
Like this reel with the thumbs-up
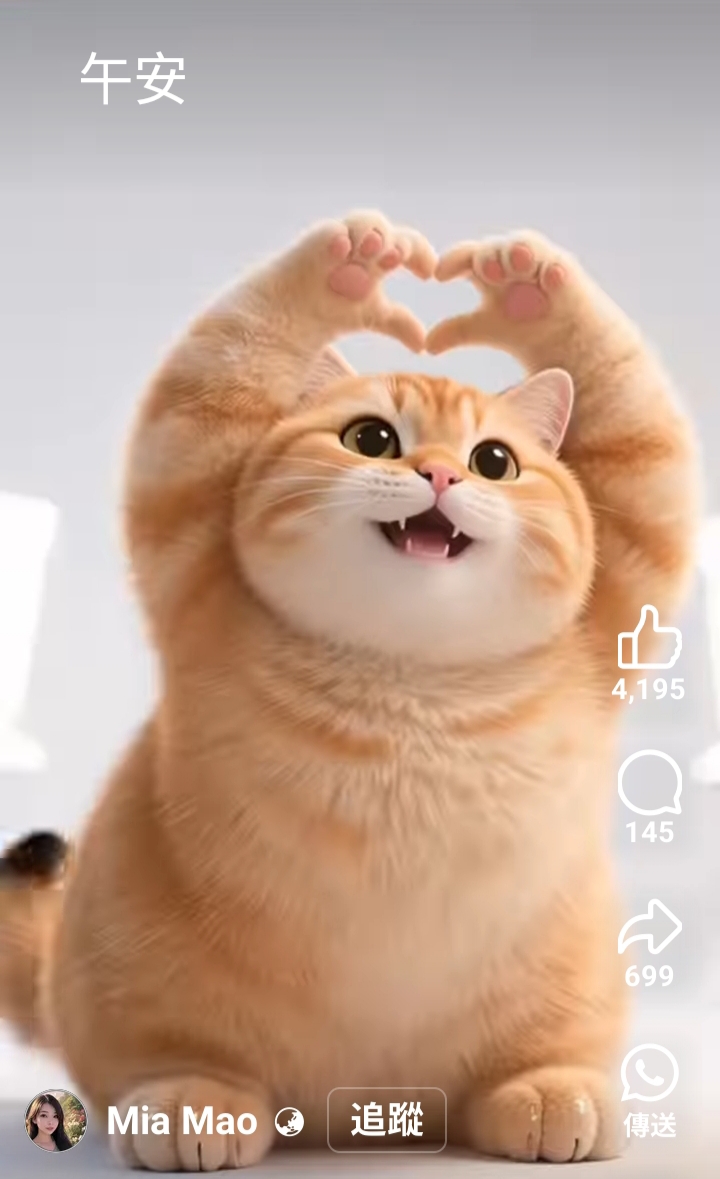click(649, 638)
